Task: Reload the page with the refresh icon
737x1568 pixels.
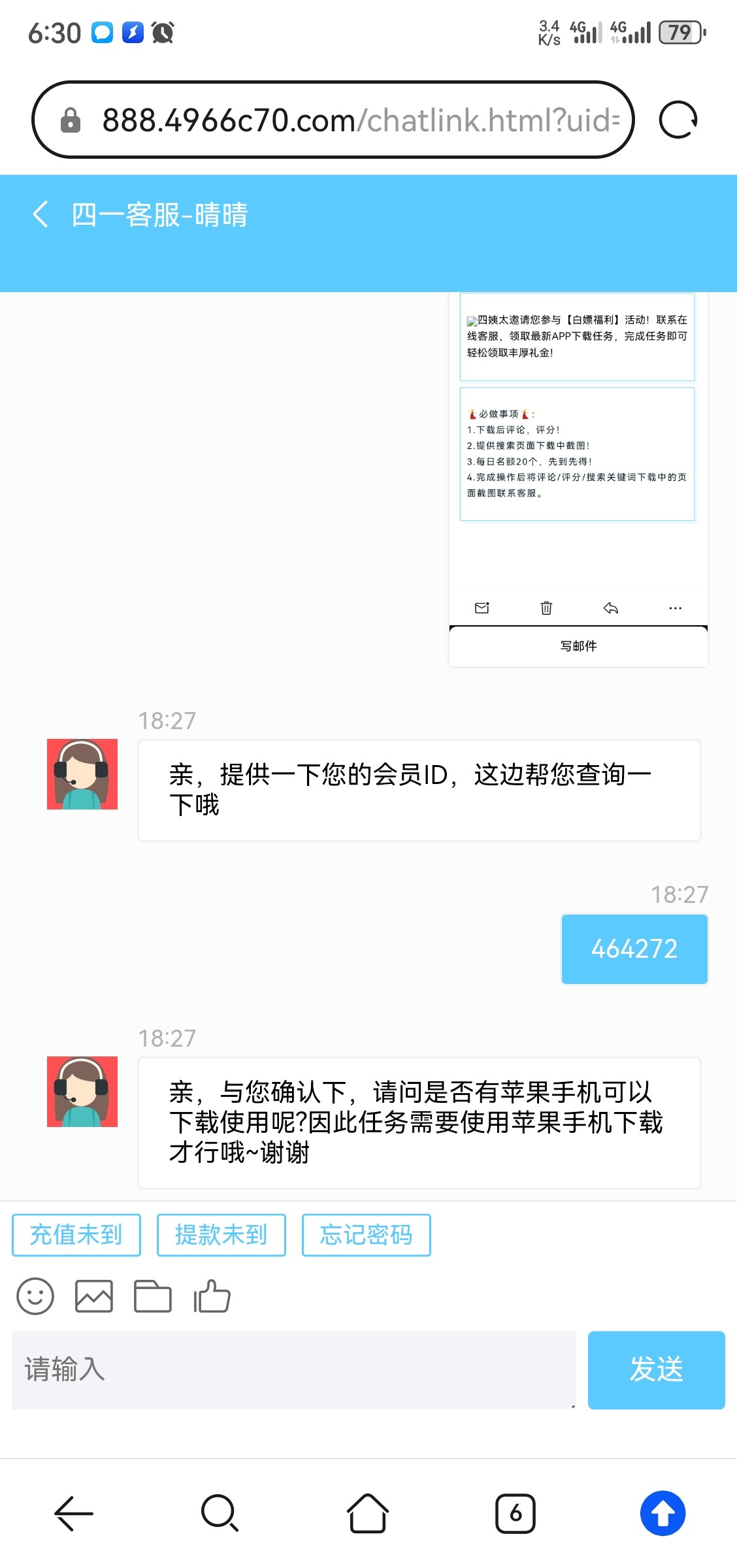Action: coord(678,120)
